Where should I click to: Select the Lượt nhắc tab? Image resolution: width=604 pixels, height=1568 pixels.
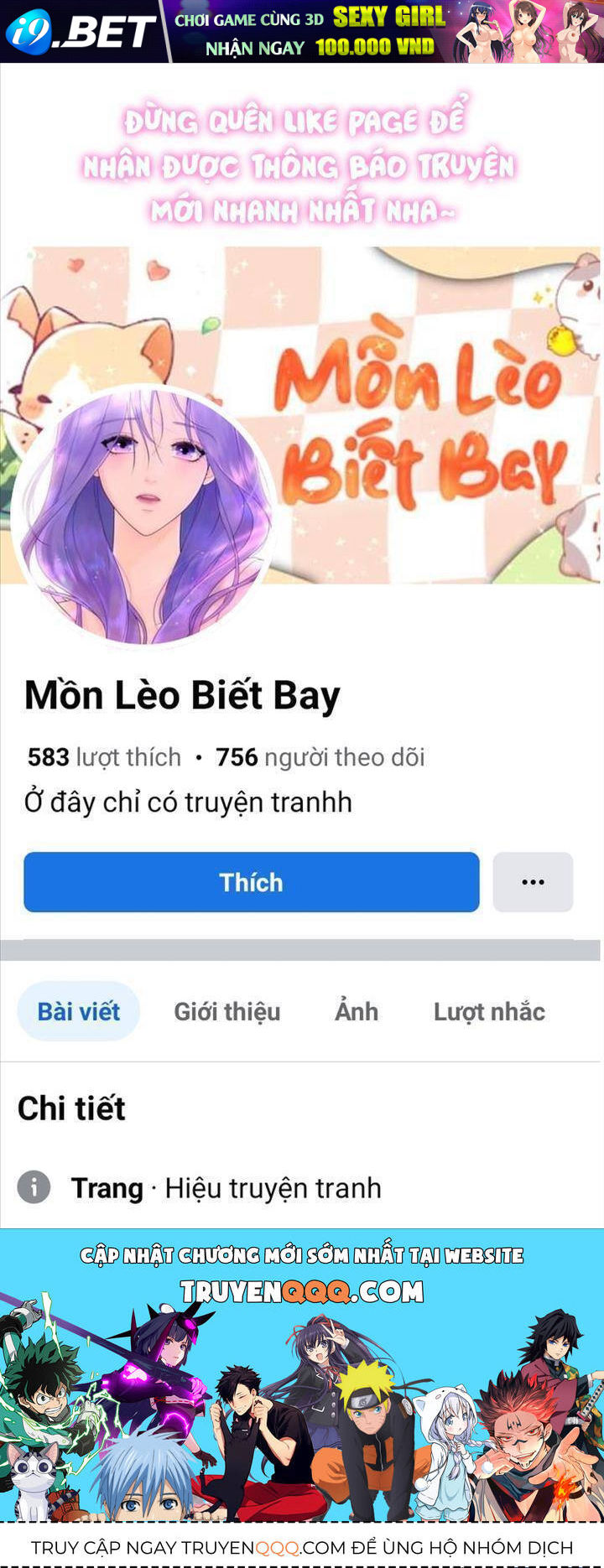pos(490,1011)
